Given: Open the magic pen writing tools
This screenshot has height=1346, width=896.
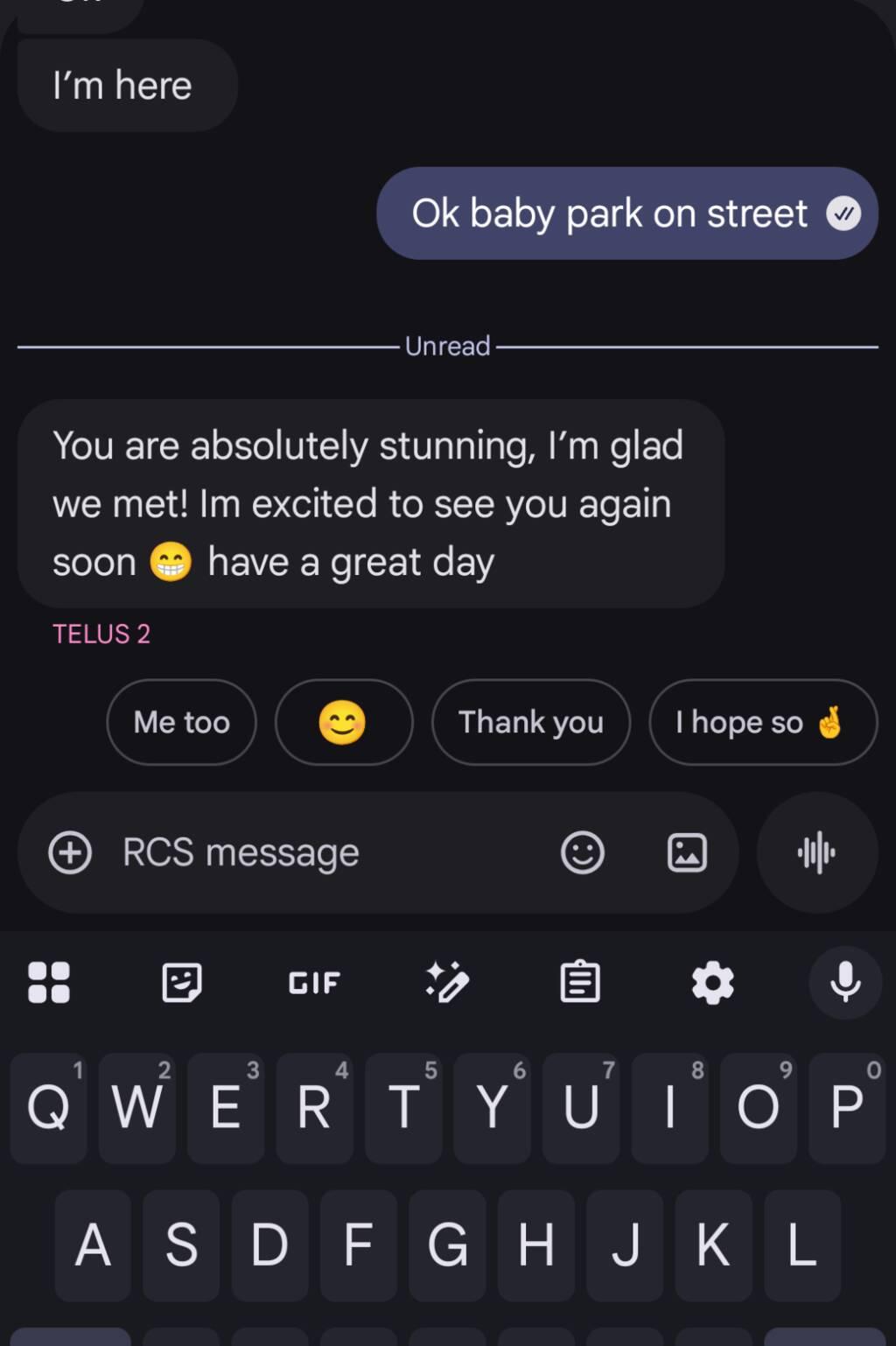Looking at the screenshot, I should [447, 982].
